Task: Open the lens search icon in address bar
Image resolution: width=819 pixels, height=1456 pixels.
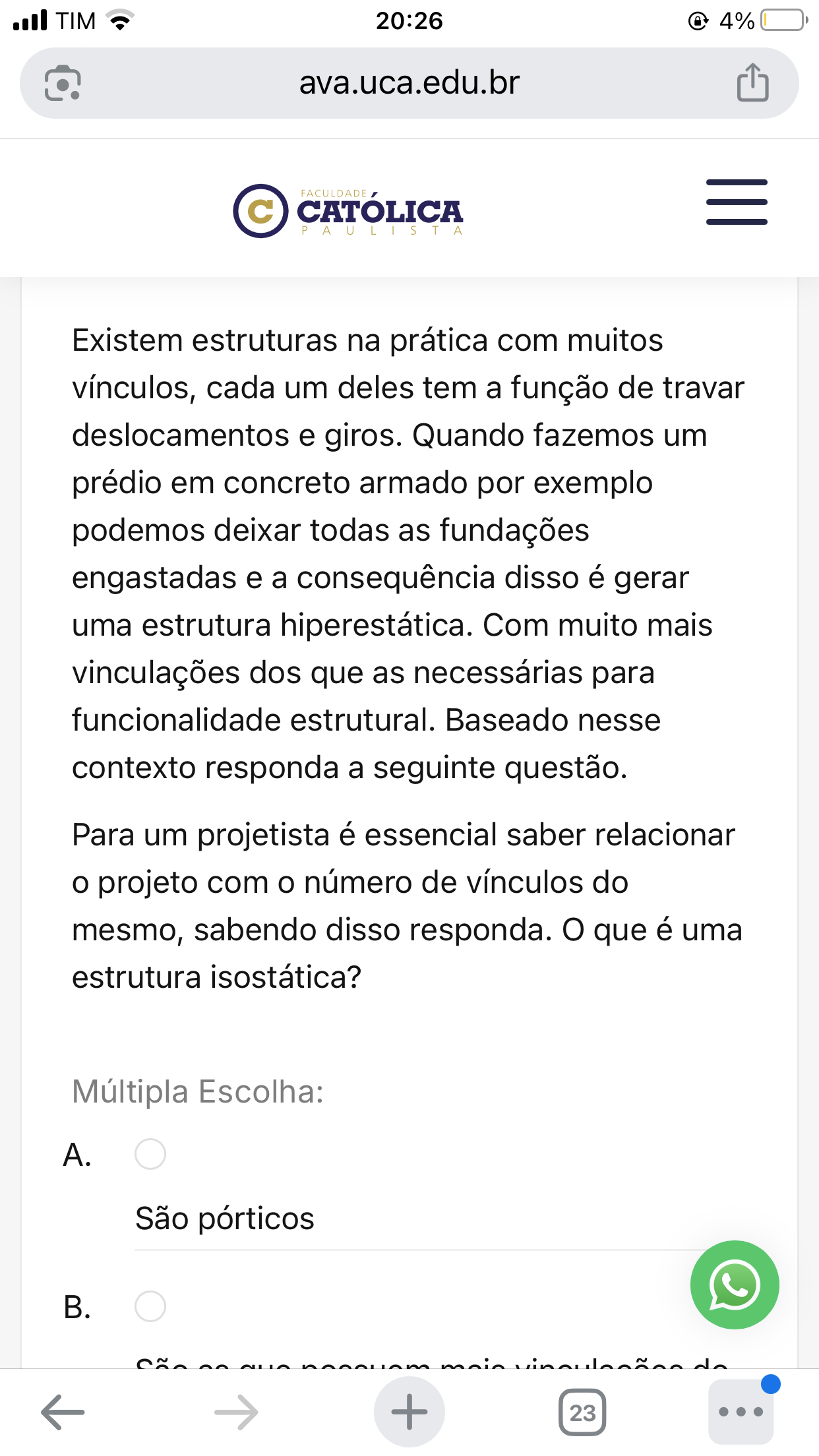Action: [x=63, y=83]
